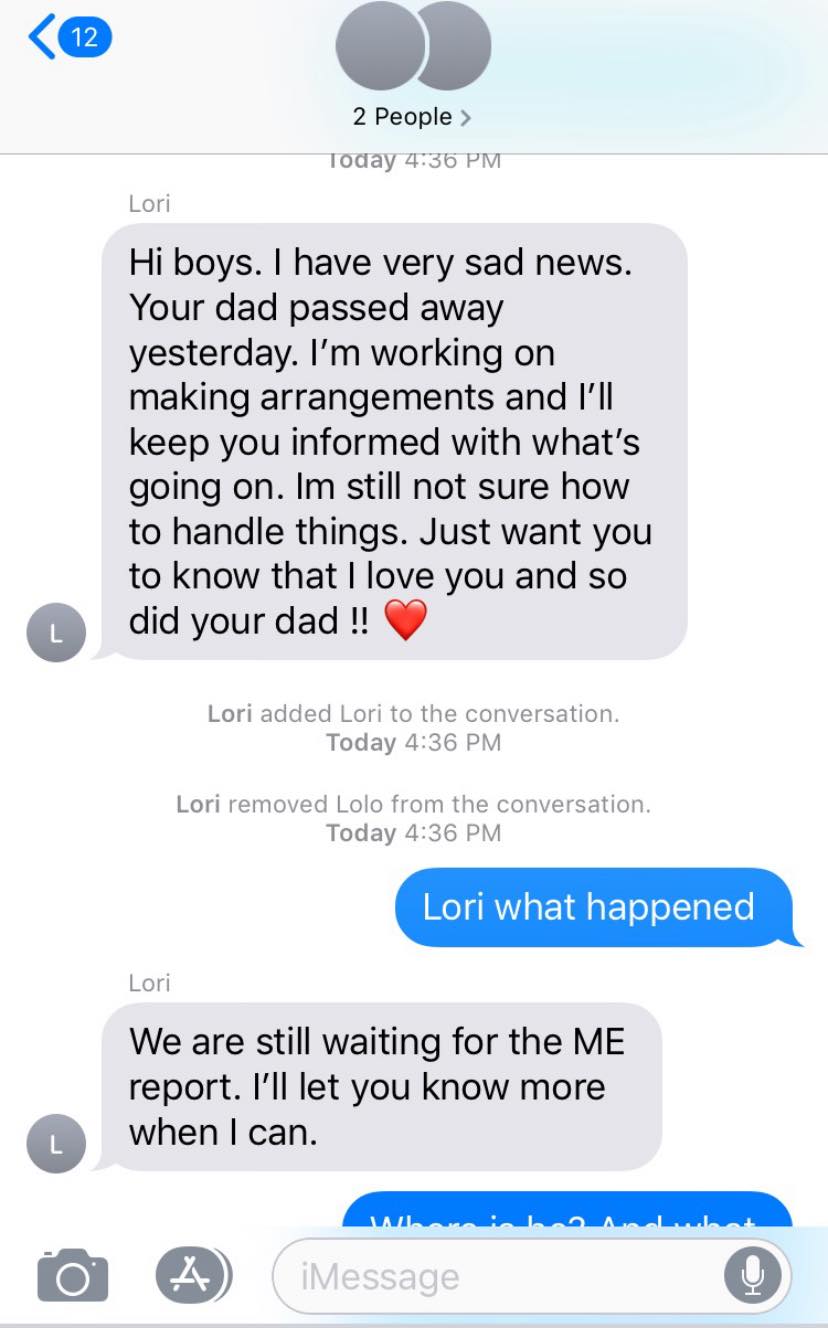Open the camera to attach a photo
This screenshot has height=1328, width=828.
pos(72,1275)
